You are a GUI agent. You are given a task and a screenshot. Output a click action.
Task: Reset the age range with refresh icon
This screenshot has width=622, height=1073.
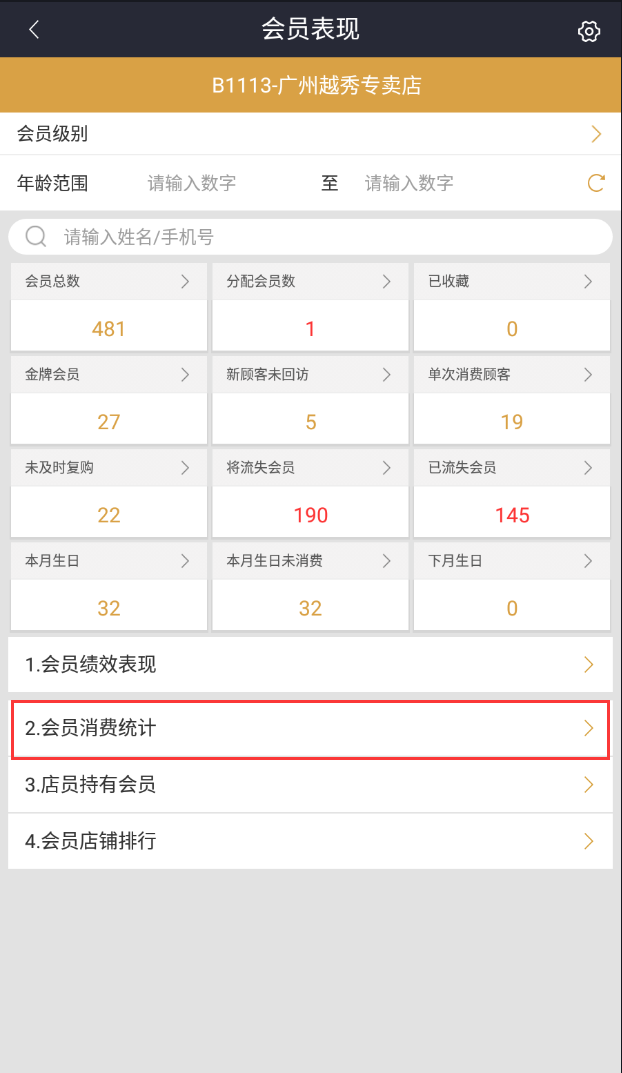596,183
